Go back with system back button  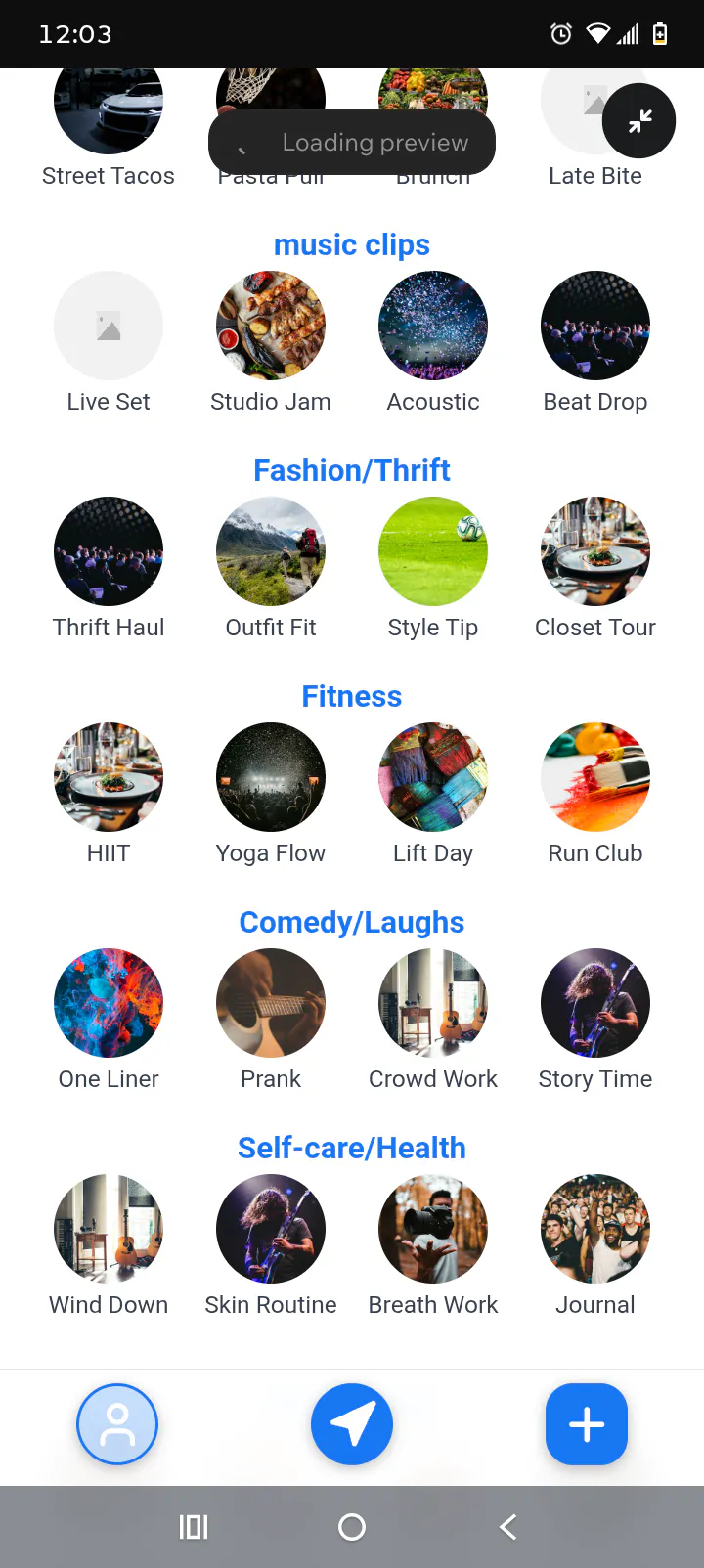pyautogui.click(x=507, y=1527)
